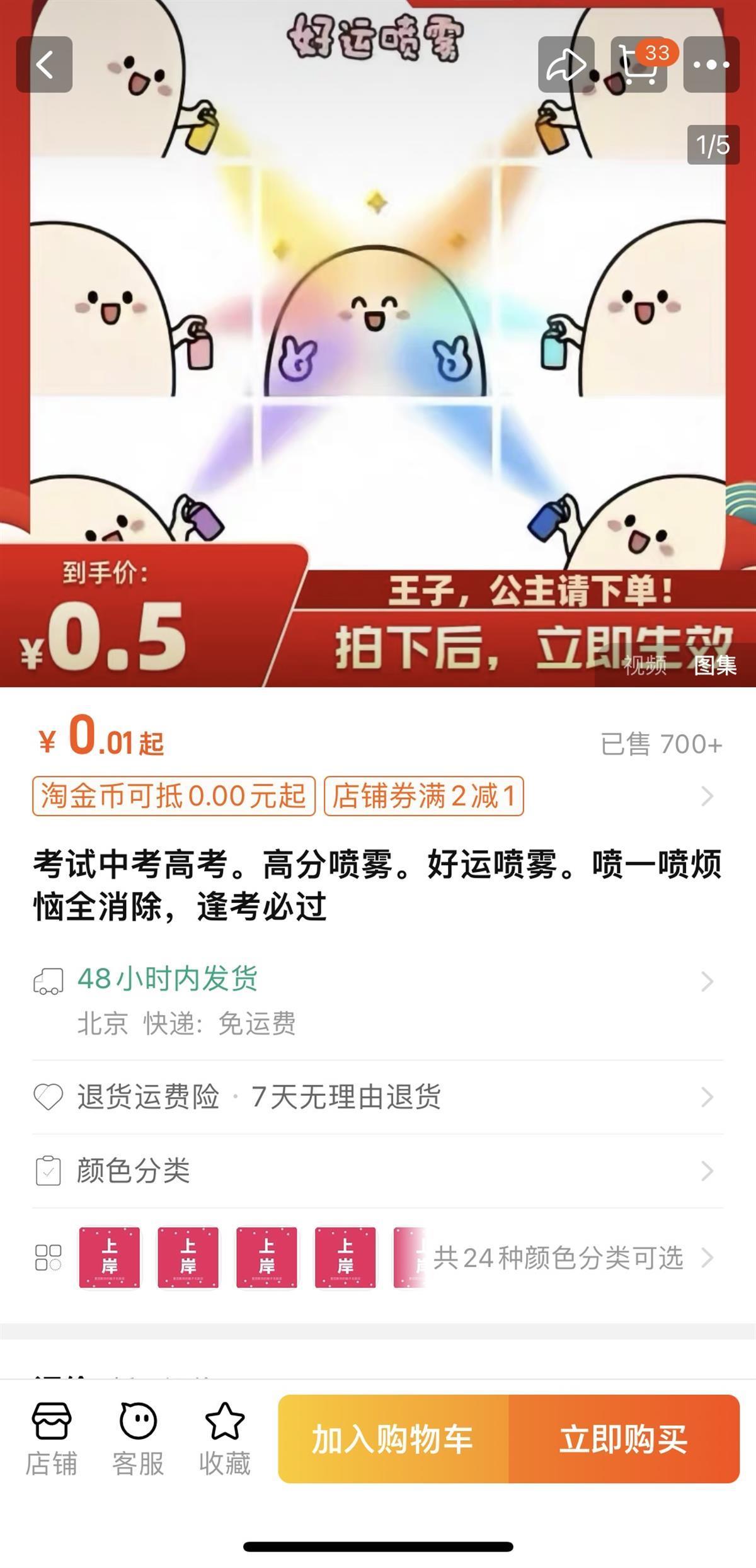The width and height of the screenshot is (756, 1568).
Task: Open the 颜色分类 selection row
Action: point(134,1171)
